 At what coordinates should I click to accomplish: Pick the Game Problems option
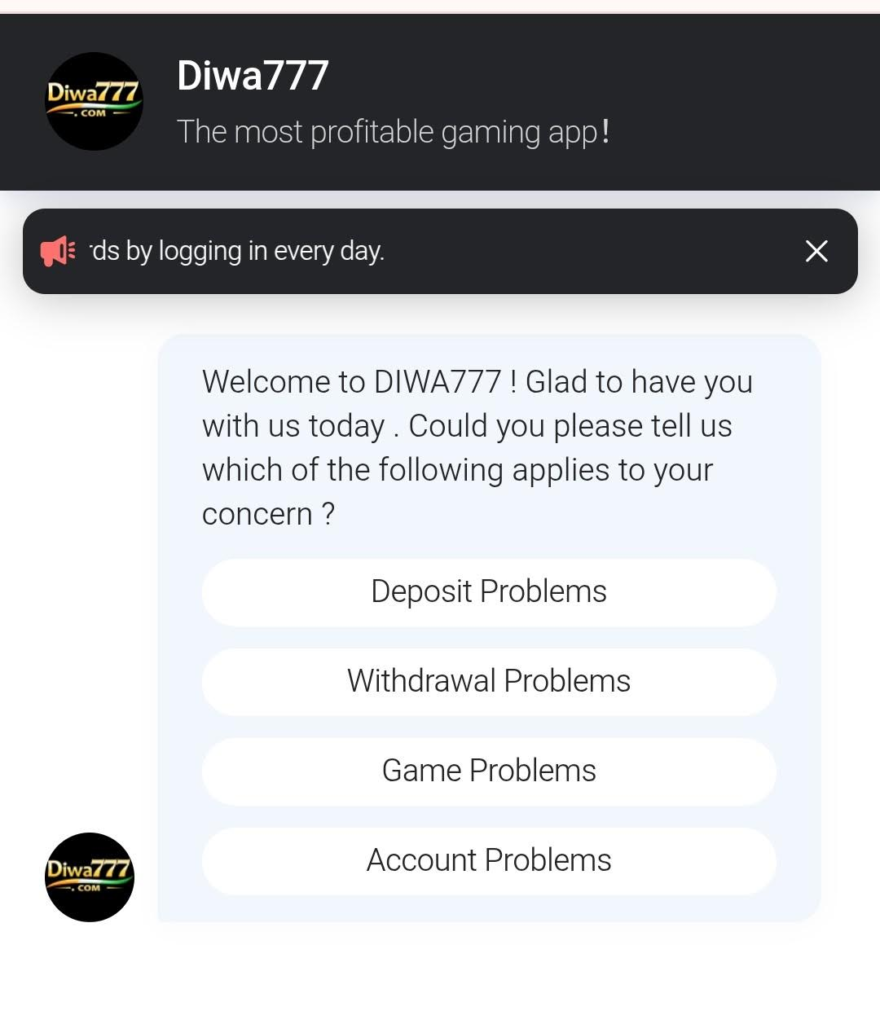[x=489, y=771]
